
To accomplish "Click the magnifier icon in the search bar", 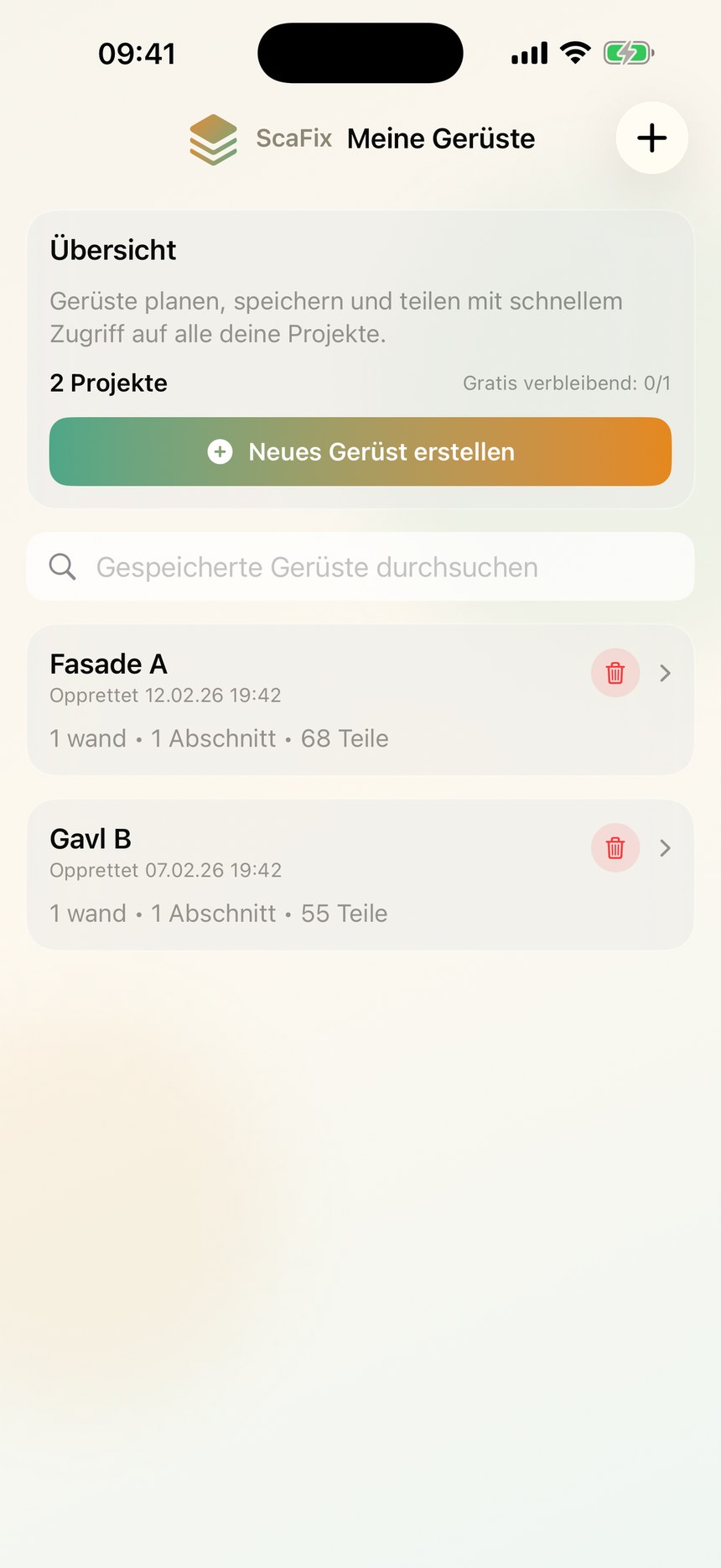I will [x=62, y=567].
